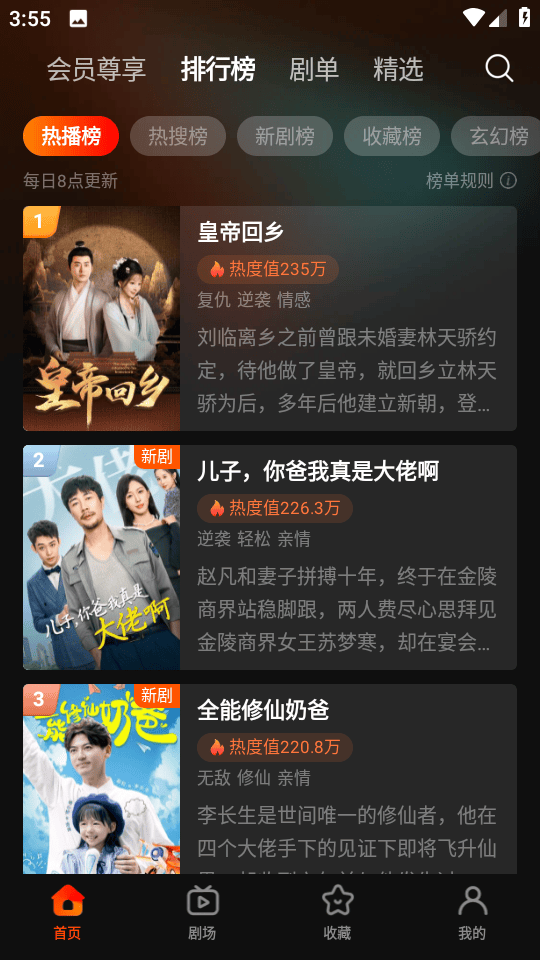Show the 收藏榜 ranking
Viewport: 540px width, 960px height.
point(392,136)
